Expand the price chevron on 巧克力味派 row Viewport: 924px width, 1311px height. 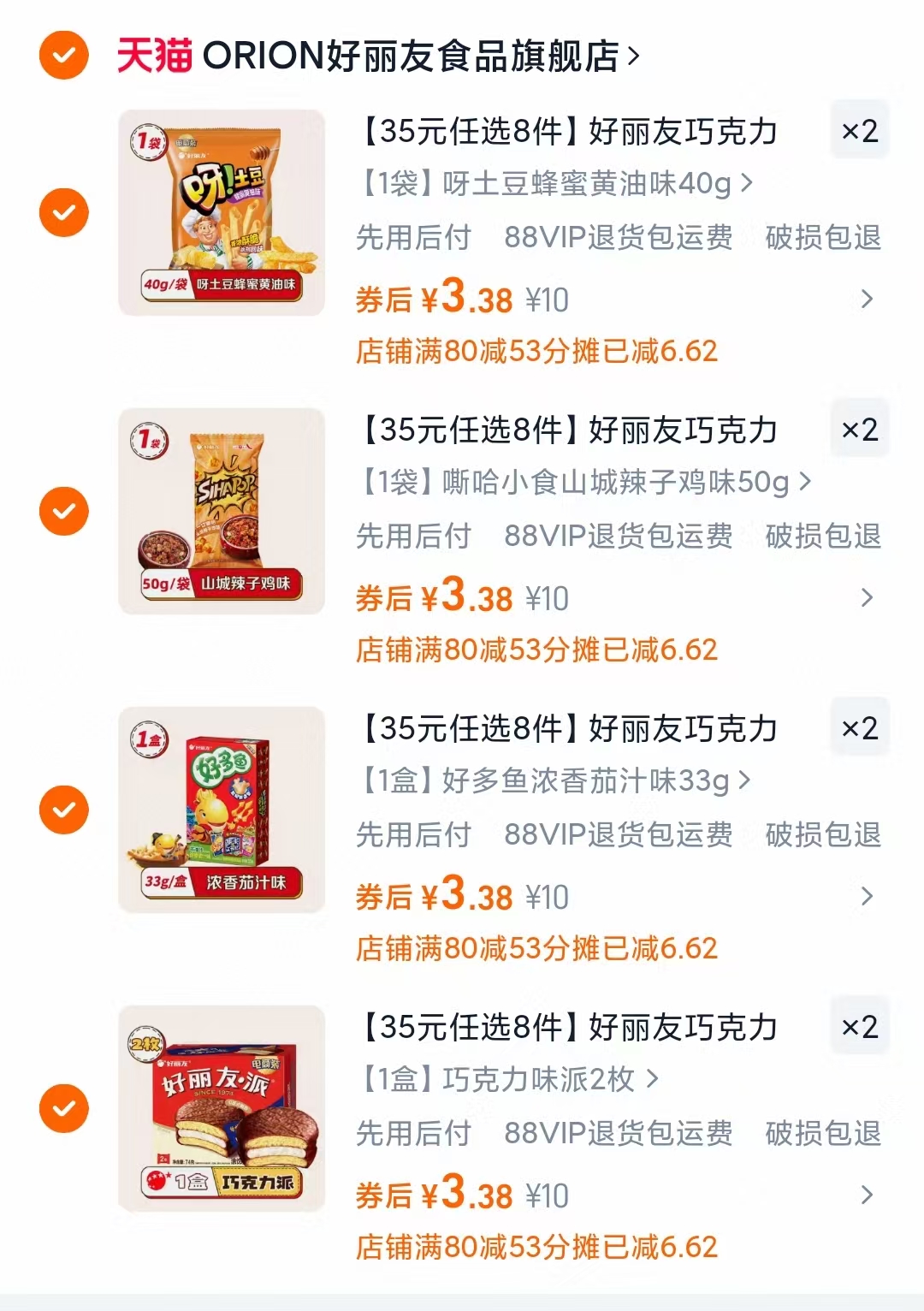pos(867,1196)
